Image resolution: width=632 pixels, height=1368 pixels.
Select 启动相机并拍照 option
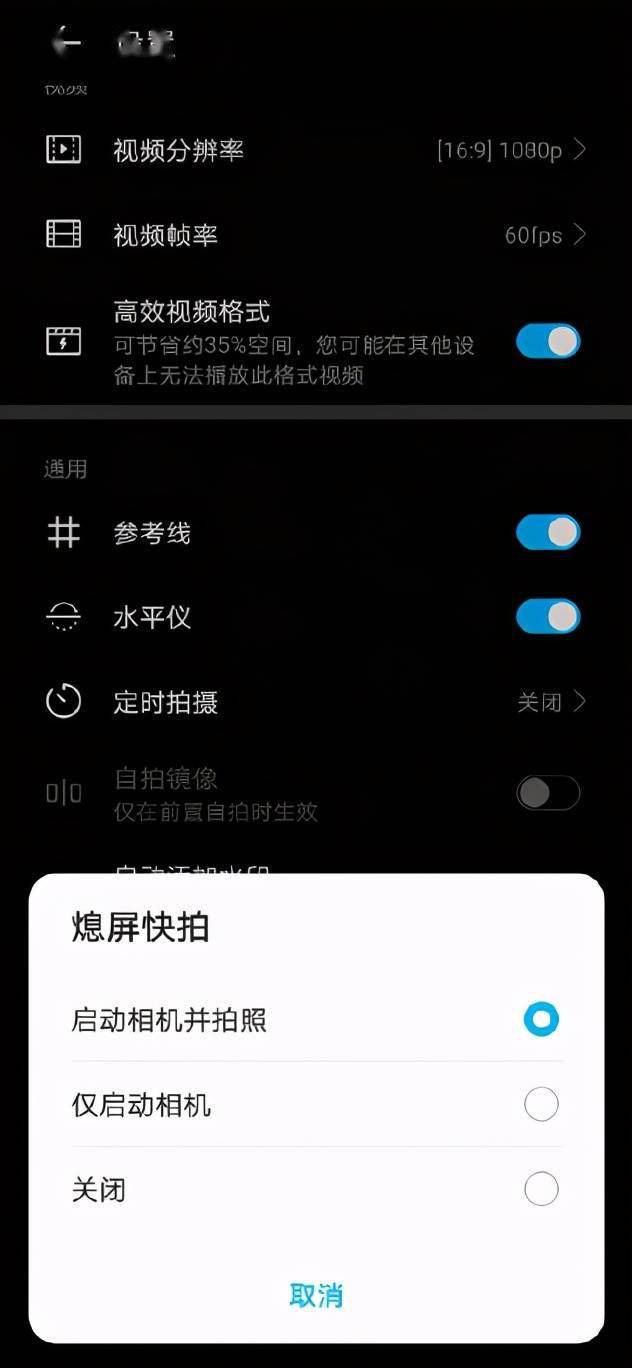tap(315, 1020)
